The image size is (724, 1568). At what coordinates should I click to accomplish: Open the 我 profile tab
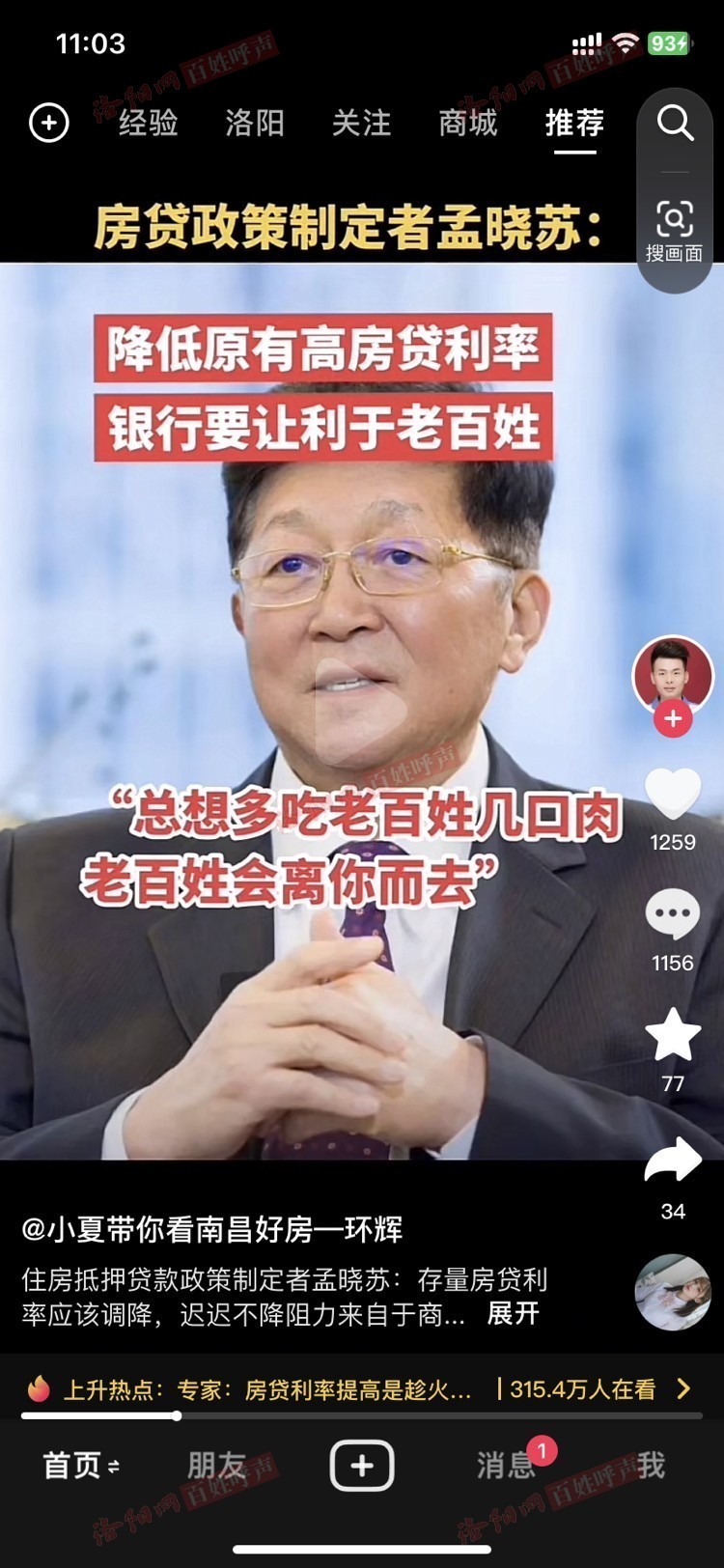coord(651,1466)
